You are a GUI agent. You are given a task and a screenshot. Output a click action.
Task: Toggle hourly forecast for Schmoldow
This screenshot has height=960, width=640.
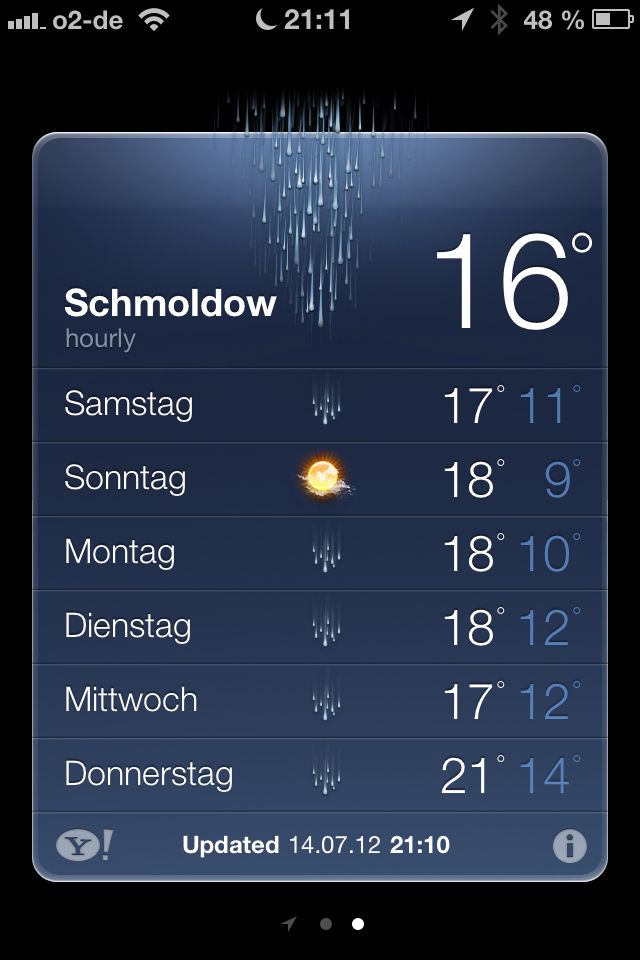coord(100,339)
